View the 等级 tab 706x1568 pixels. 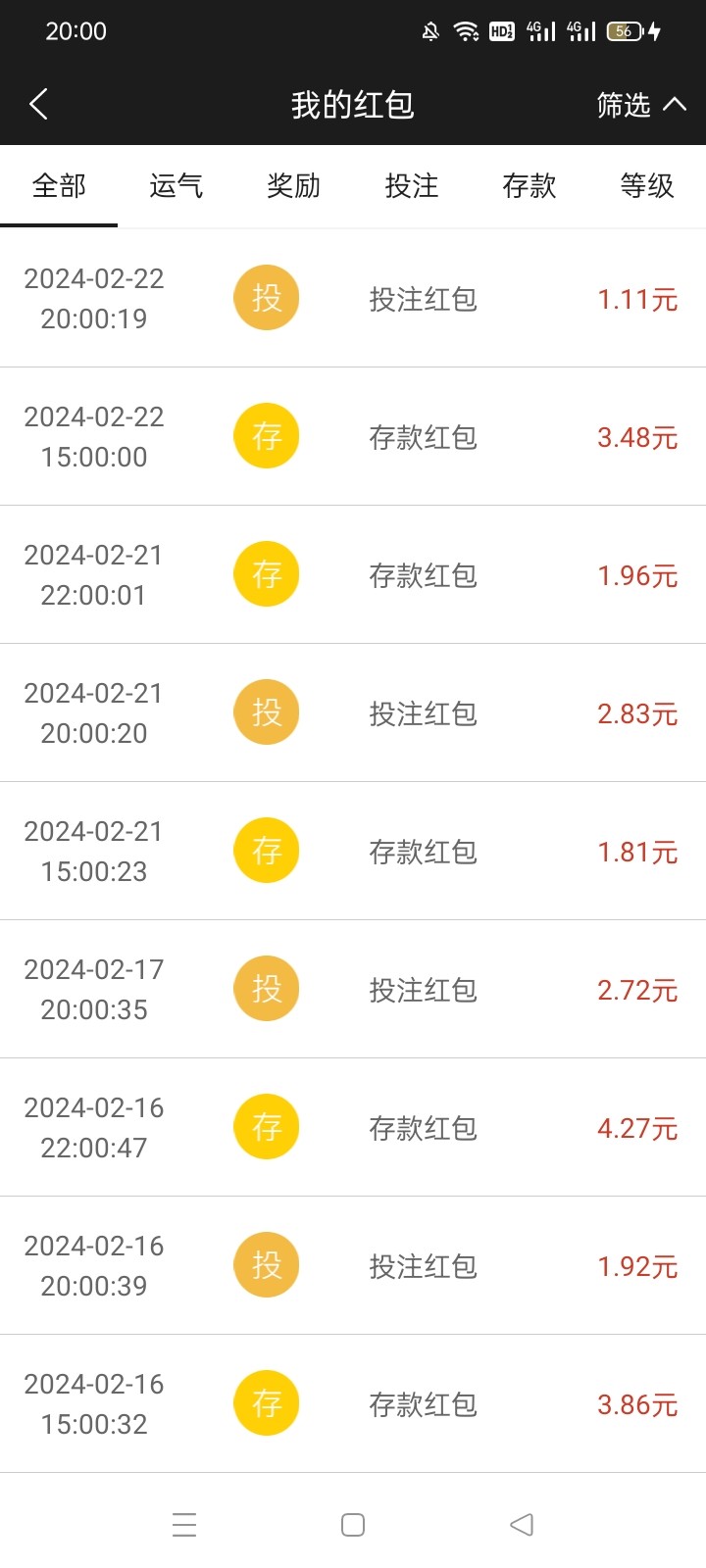coord(647,185)
